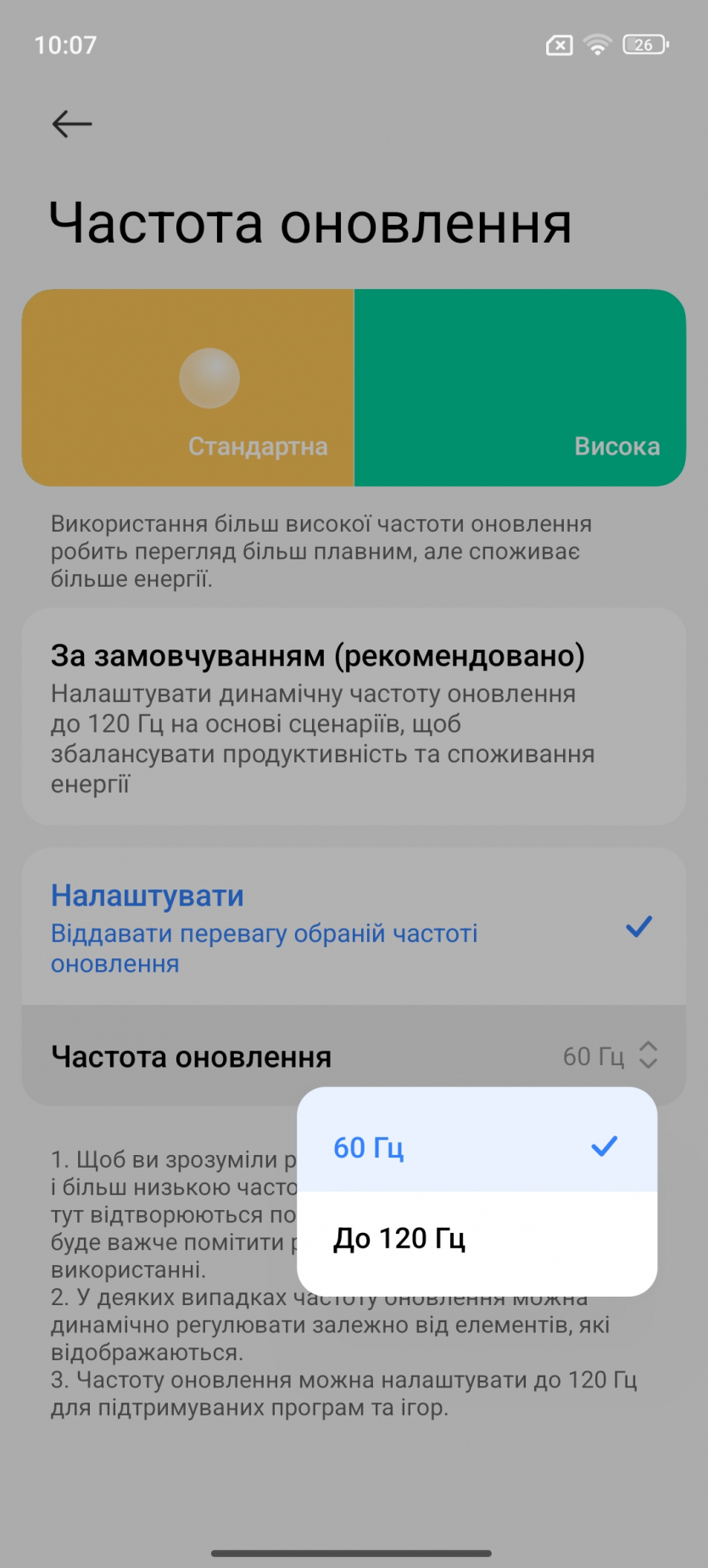
Task: Select За замовчуванням (рекомендовано) option
Action: click(353, 717)
